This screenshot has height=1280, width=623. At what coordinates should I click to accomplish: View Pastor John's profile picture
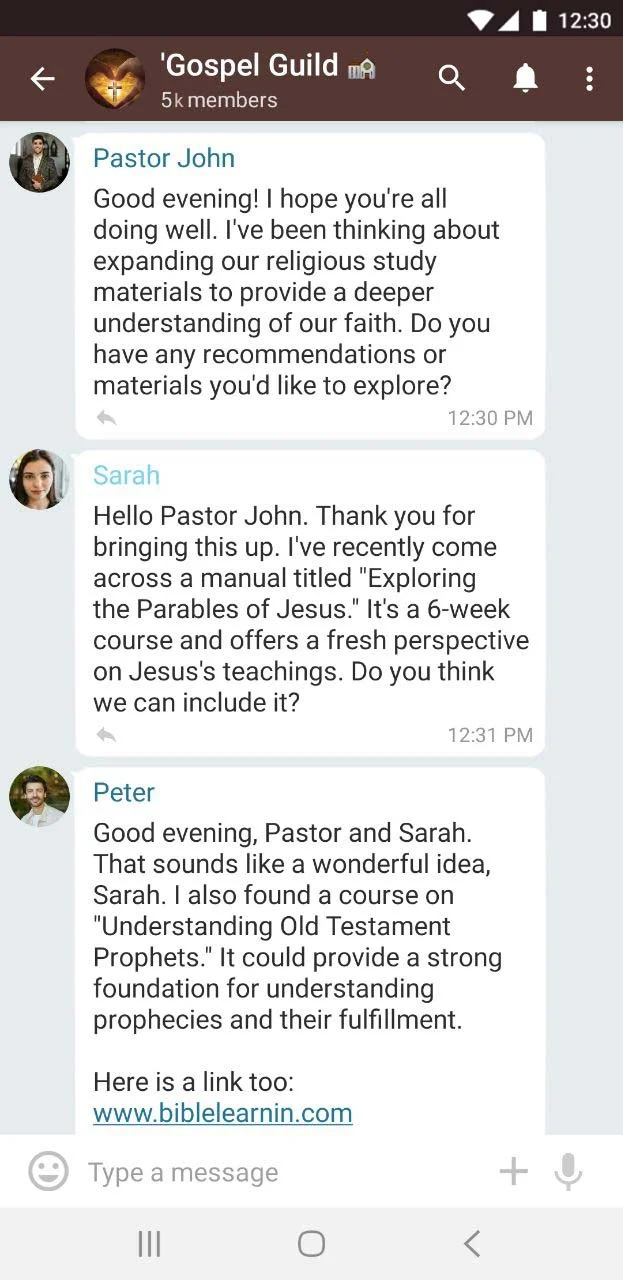click(39, 162)
